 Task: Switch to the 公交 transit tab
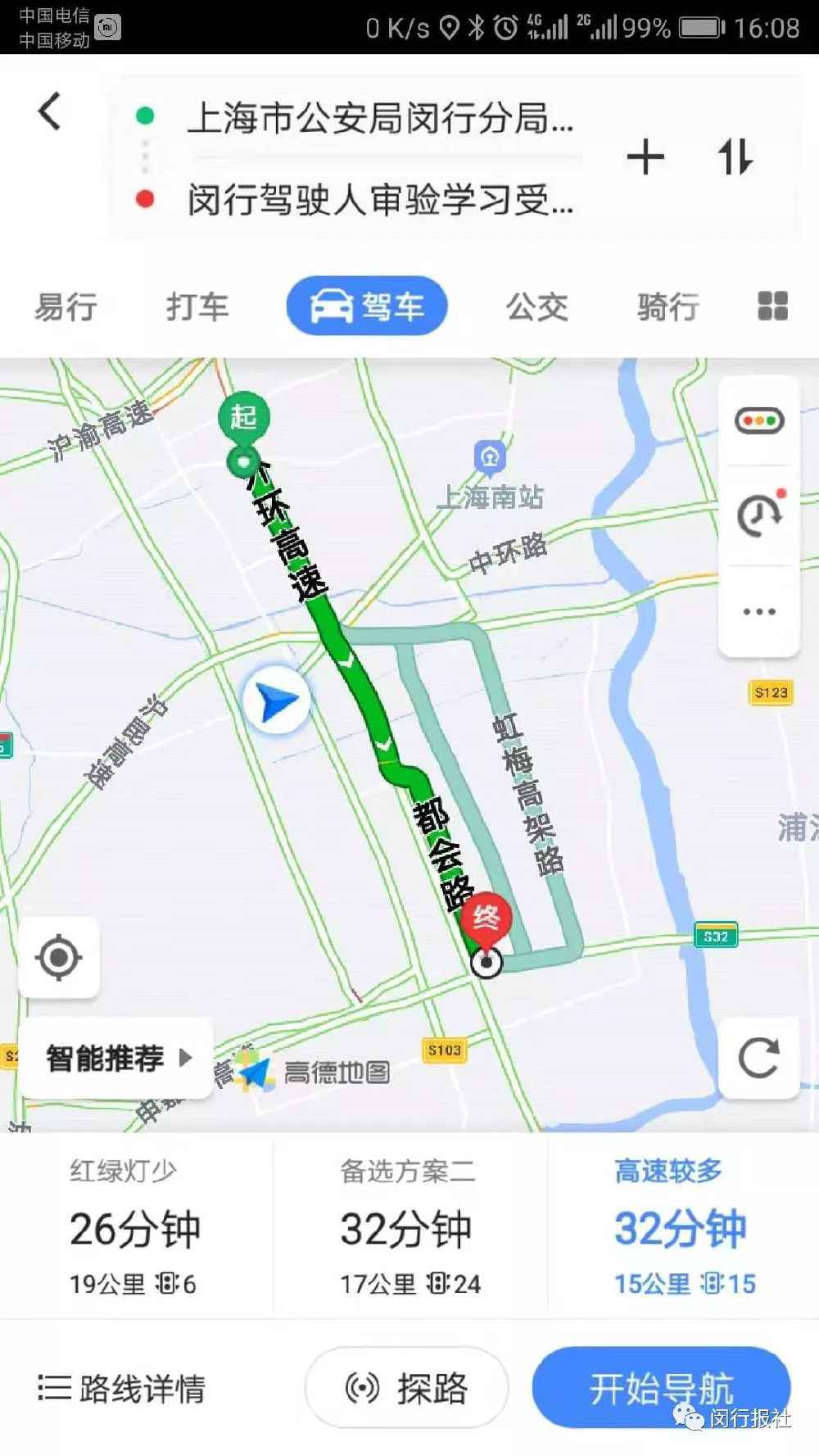tap(537, 306)
